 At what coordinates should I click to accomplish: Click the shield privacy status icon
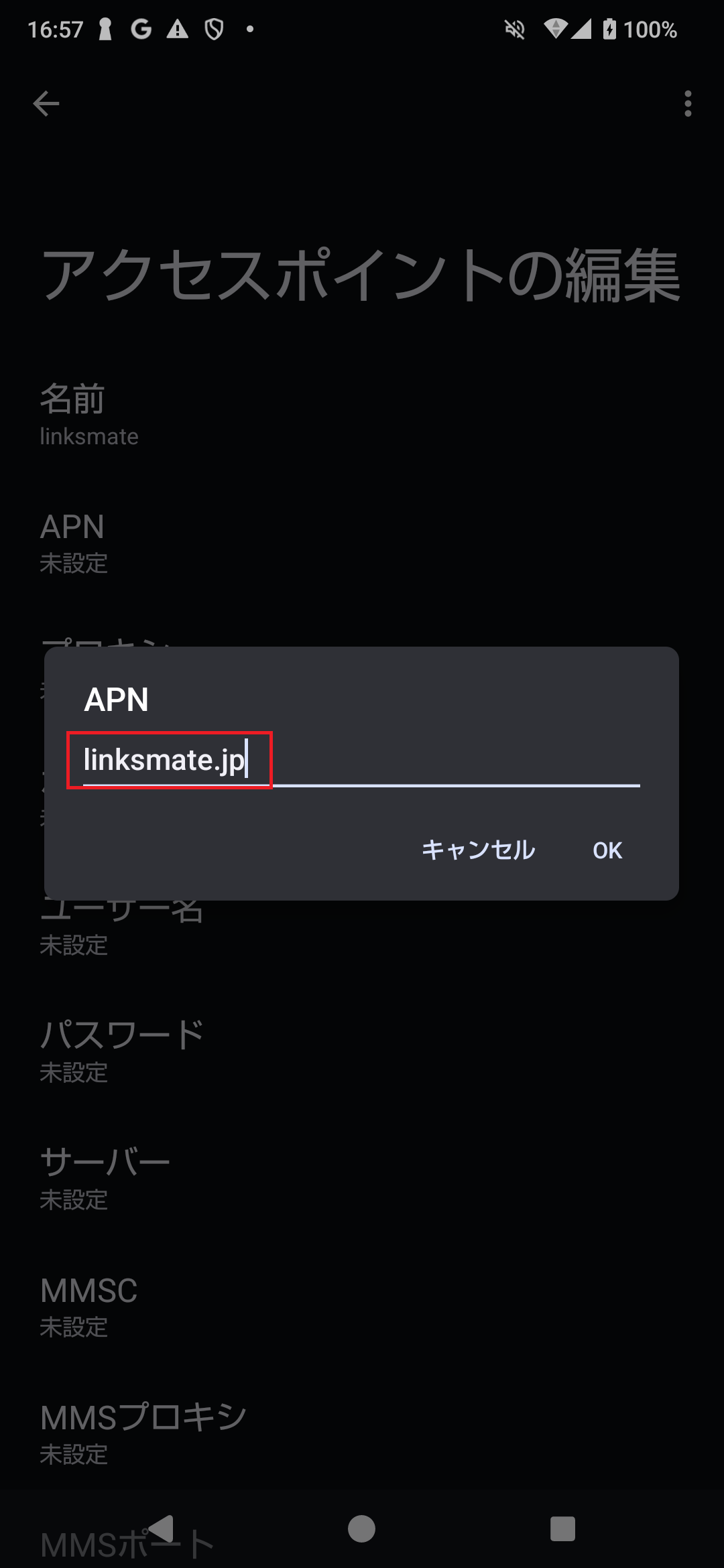tap(213, 29)
